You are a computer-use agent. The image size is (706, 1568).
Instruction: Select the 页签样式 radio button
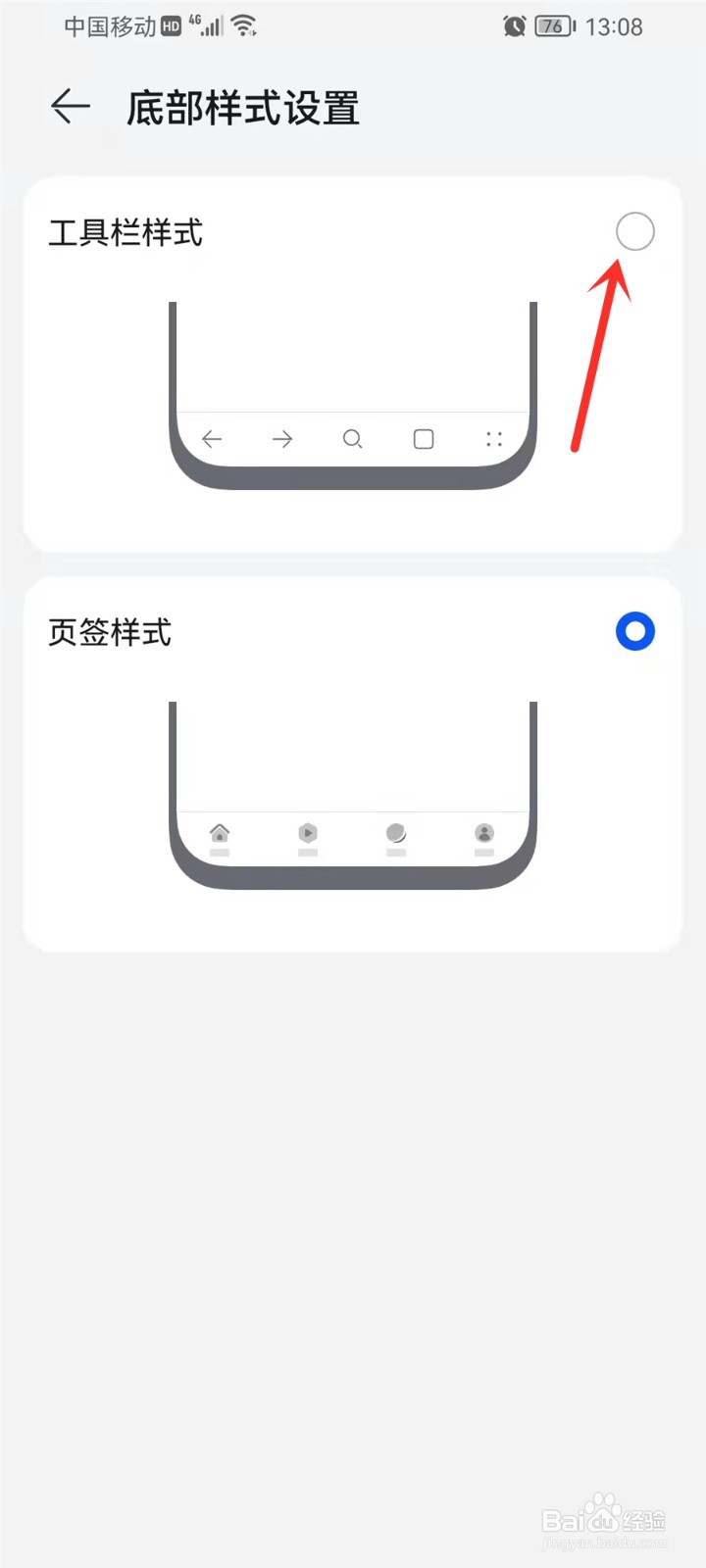click(x=634, y=632)
